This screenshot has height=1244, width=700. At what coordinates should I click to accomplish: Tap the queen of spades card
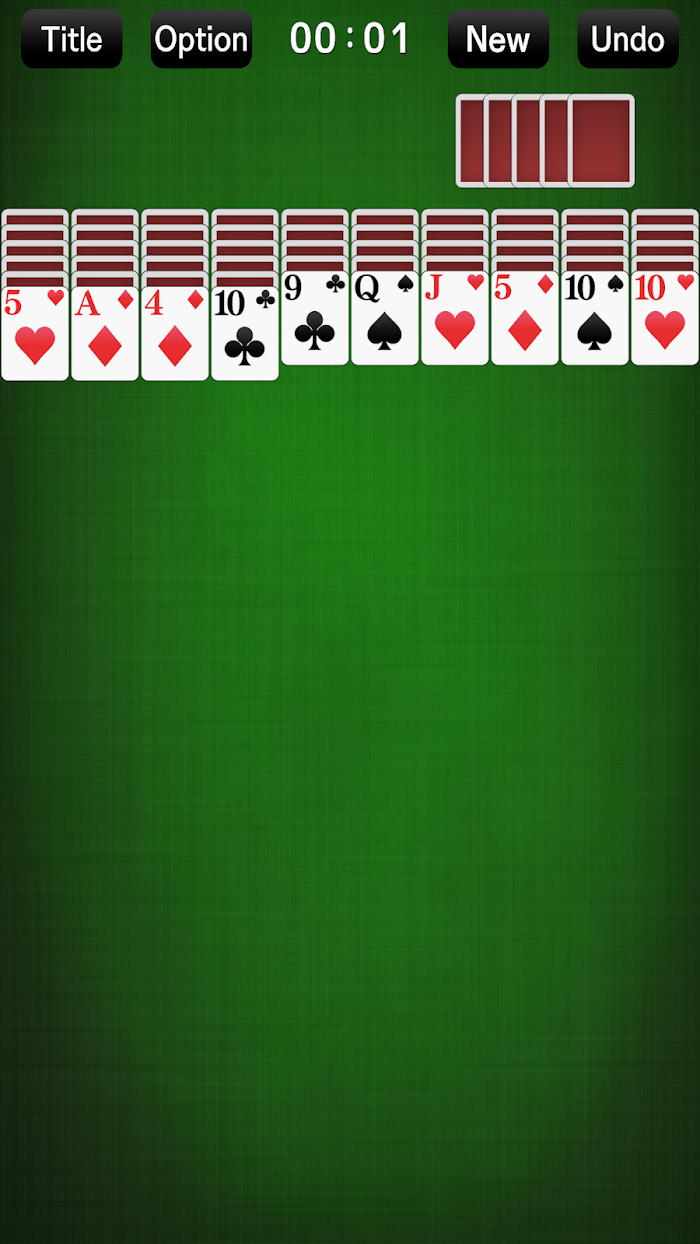[385, 317]
